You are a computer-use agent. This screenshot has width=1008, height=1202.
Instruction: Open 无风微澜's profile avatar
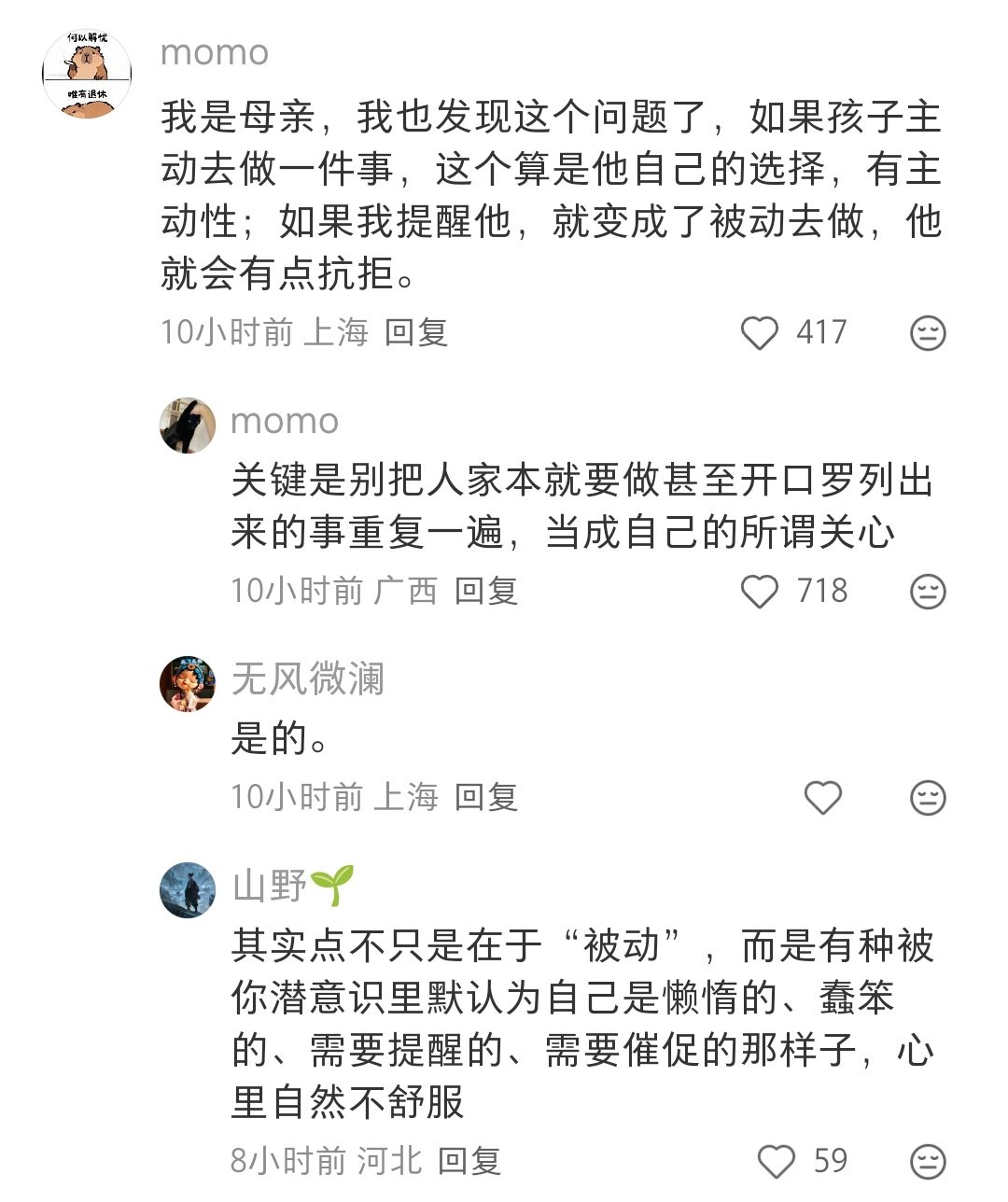[188, 683]
